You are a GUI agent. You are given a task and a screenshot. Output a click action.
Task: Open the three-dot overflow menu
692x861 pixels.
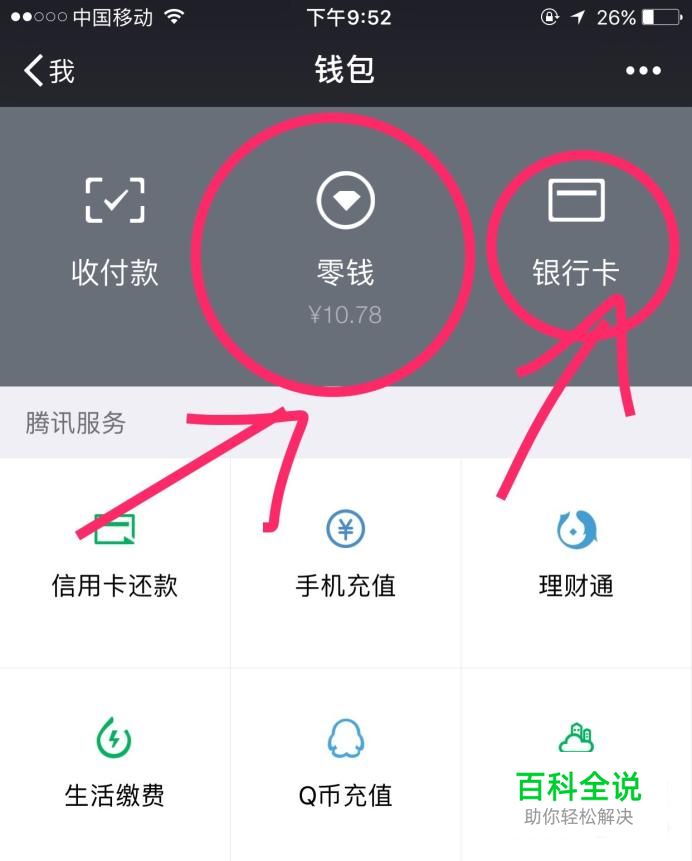click(x=643, y=71)
